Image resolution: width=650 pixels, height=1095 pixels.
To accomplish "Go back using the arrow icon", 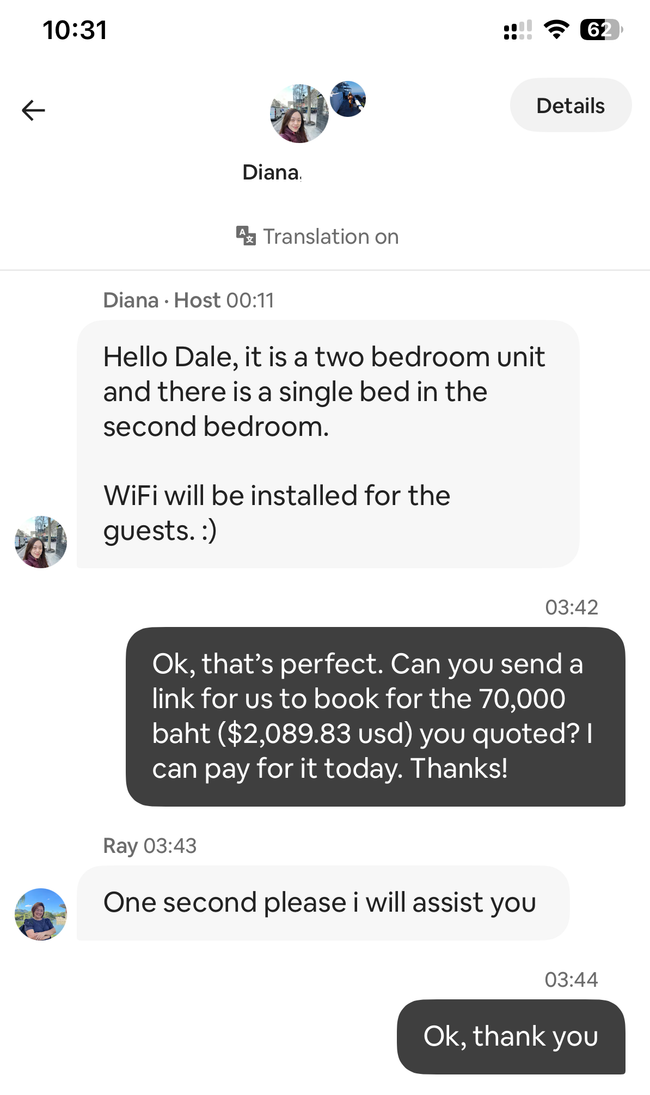I will [33, 110].
